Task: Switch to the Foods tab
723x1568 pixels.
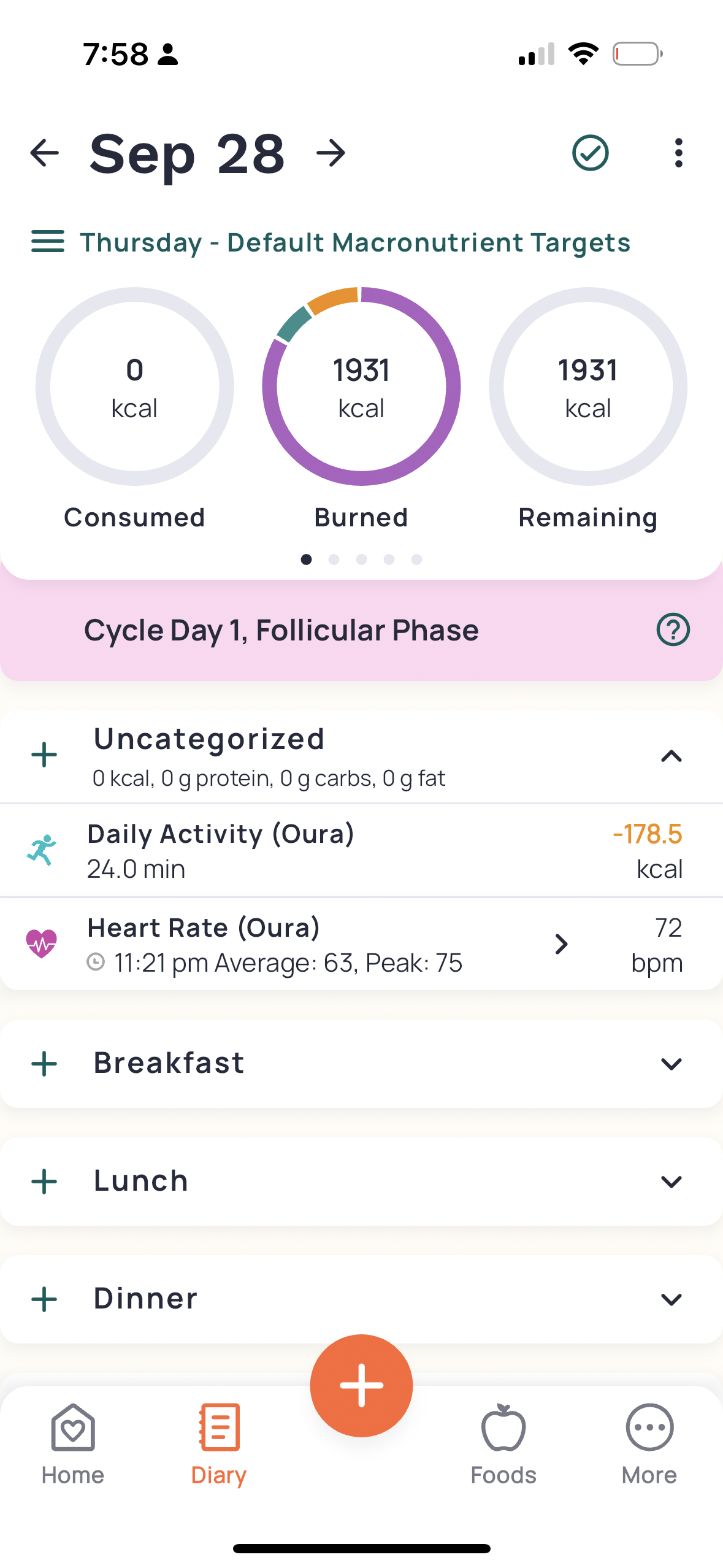Action: (x=503, y=1444)
